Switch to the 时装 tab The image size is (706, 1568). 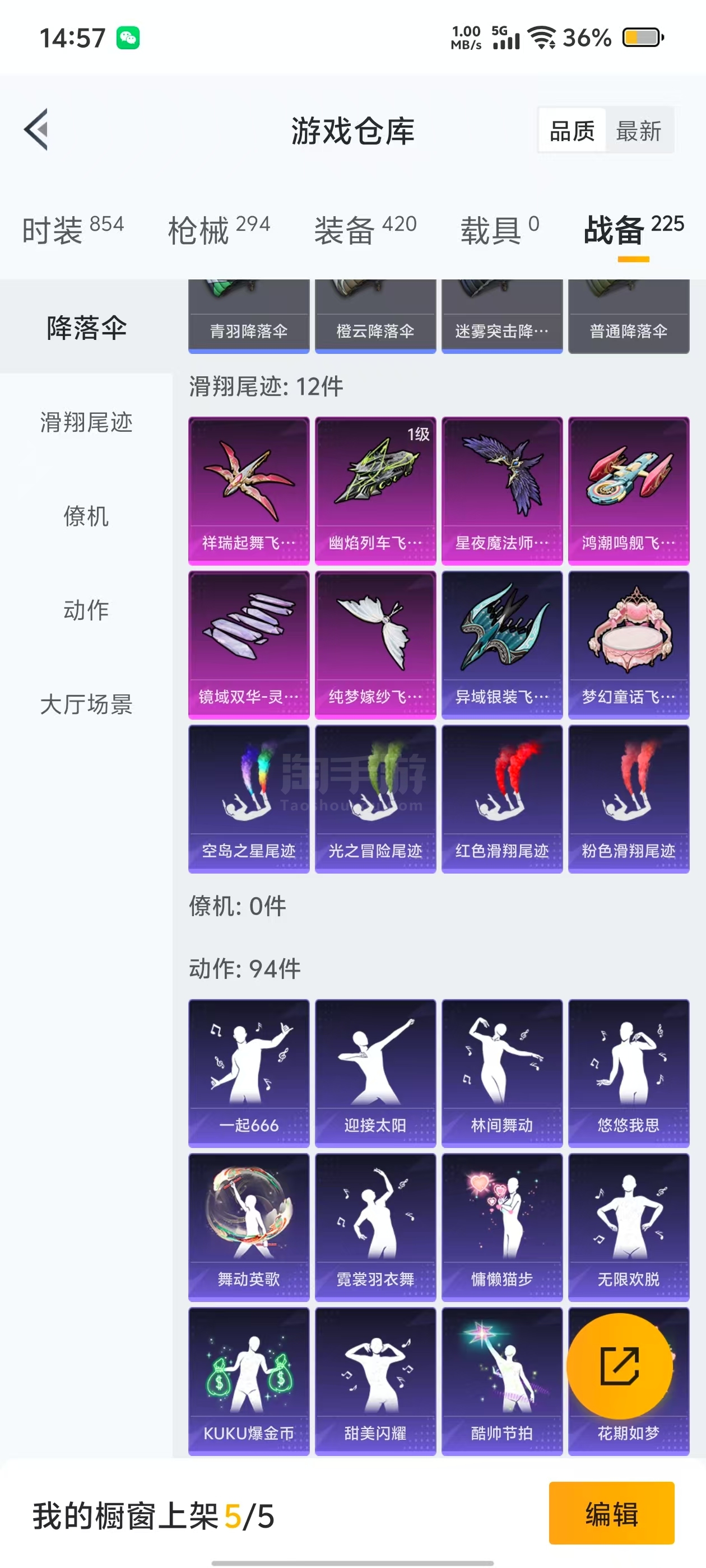[72, 231]
